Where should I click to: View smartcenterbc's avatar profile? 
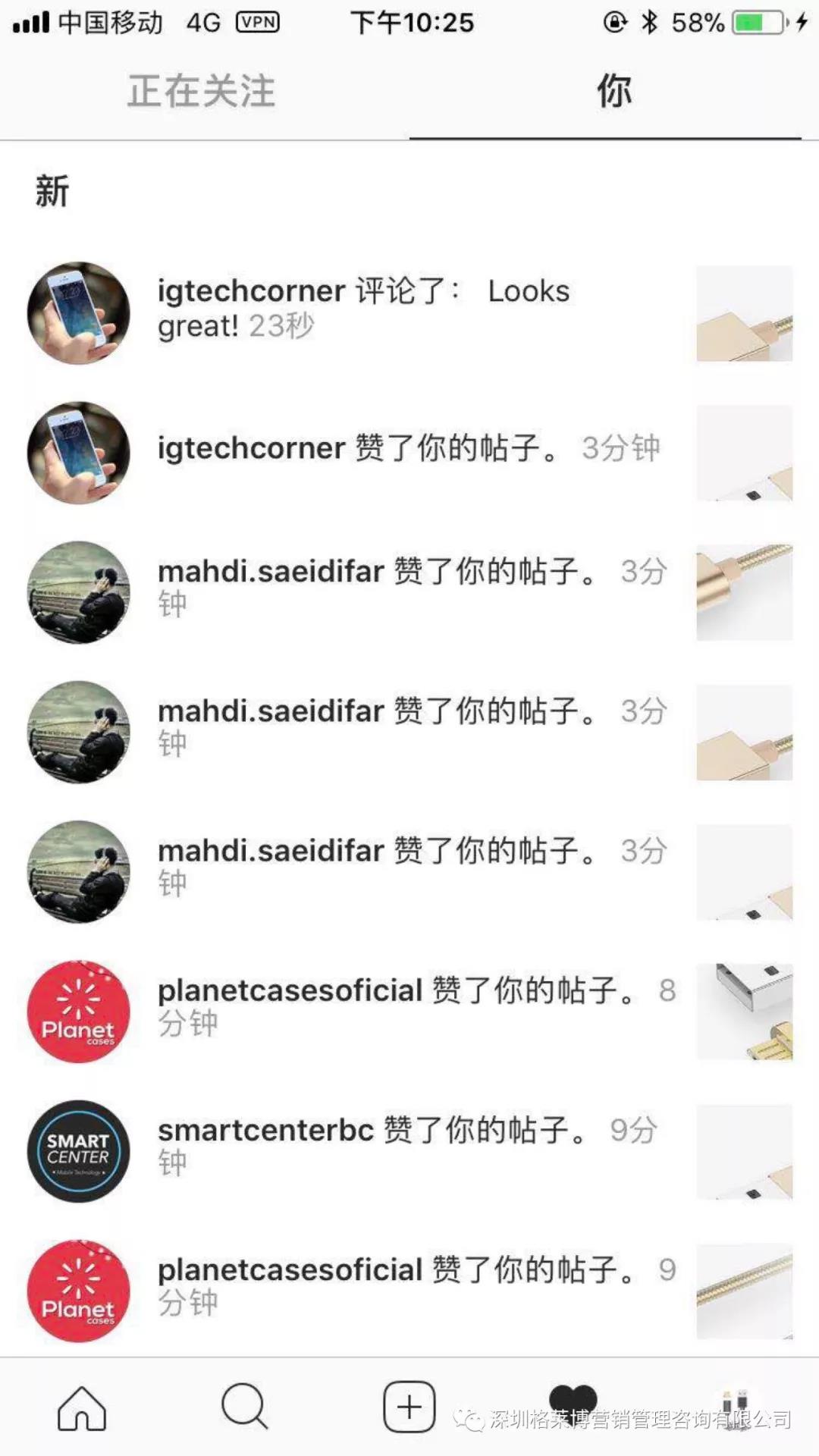(79, 1151)
